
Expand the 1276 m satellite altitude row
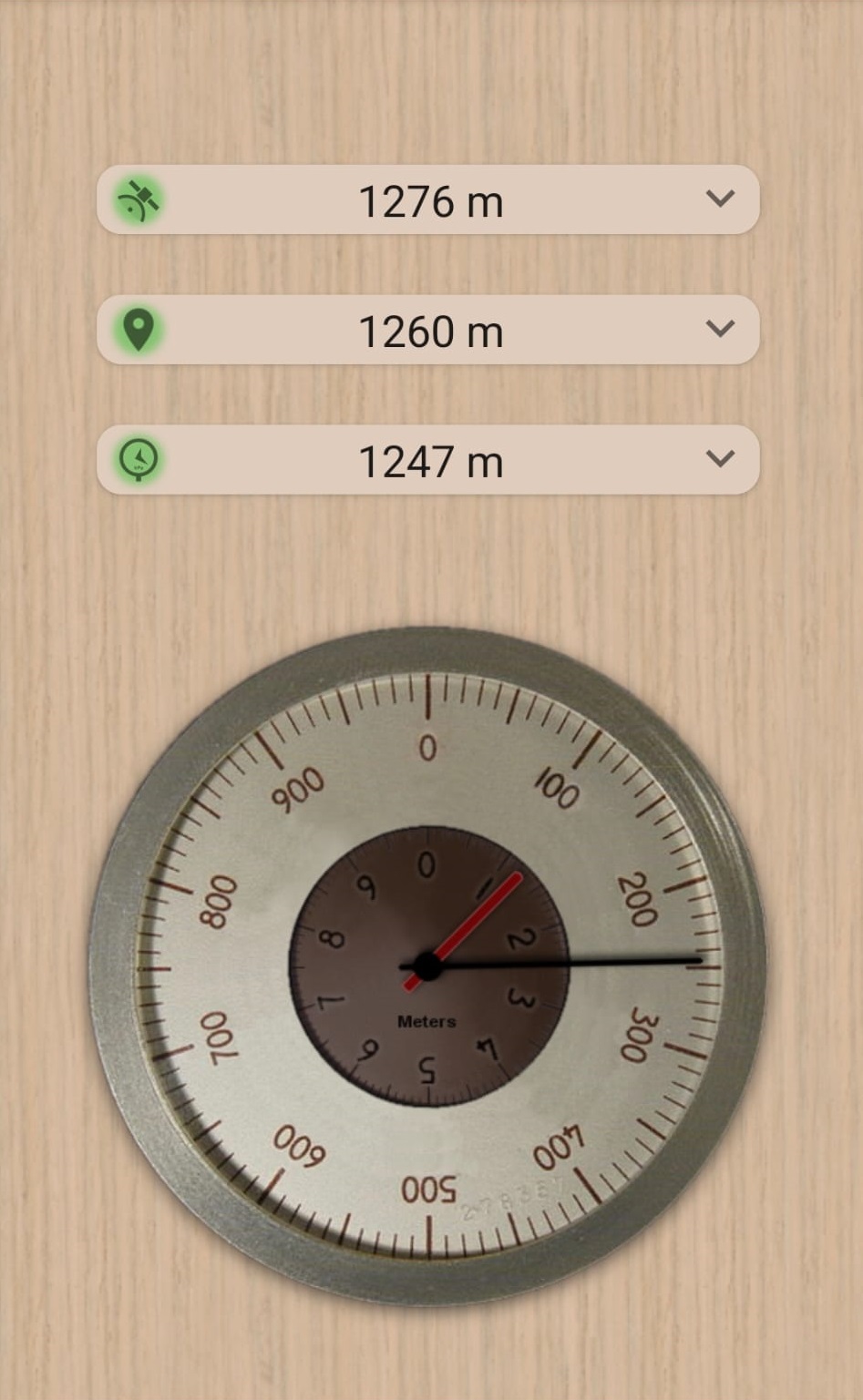(x=720, y=199)
